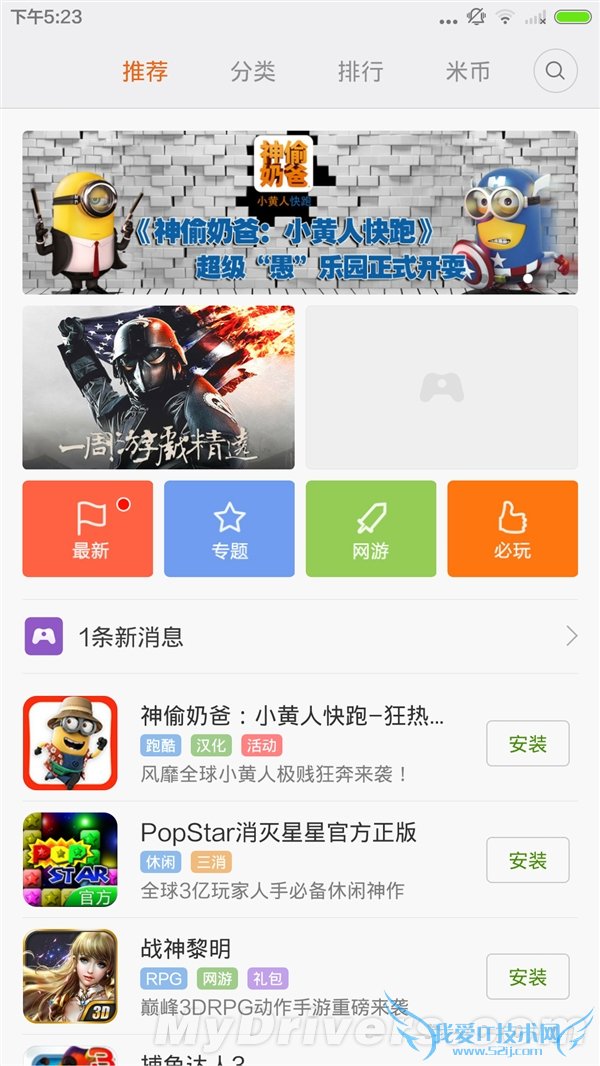Open the 必玩 section

[512, 528]
